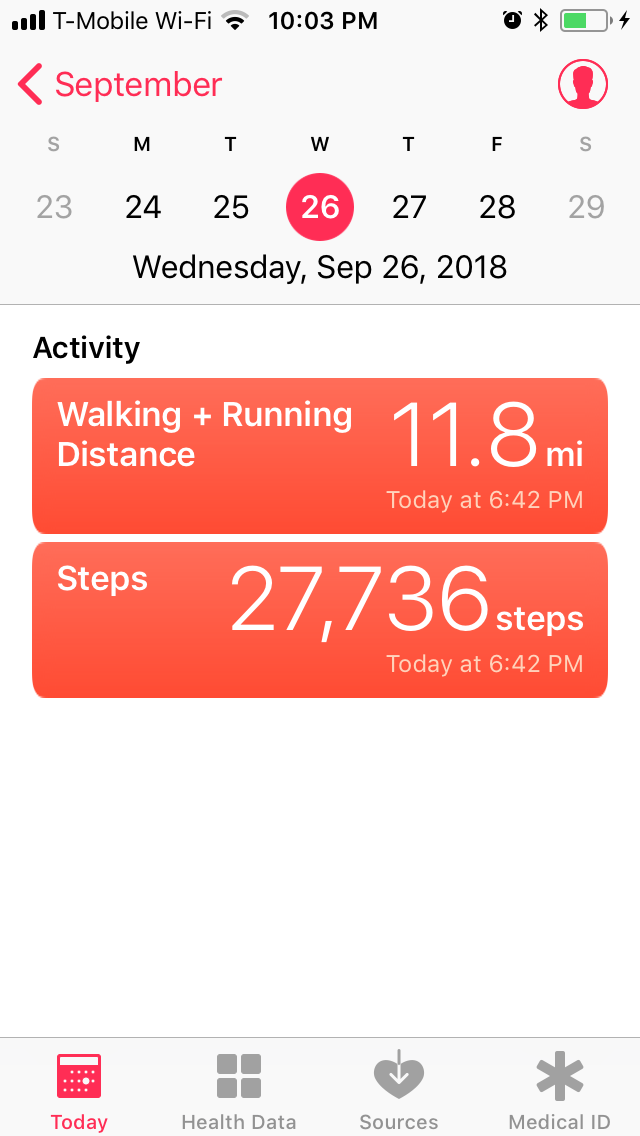Switch to the Sources tab
640x1136 pixels.
399,1090
